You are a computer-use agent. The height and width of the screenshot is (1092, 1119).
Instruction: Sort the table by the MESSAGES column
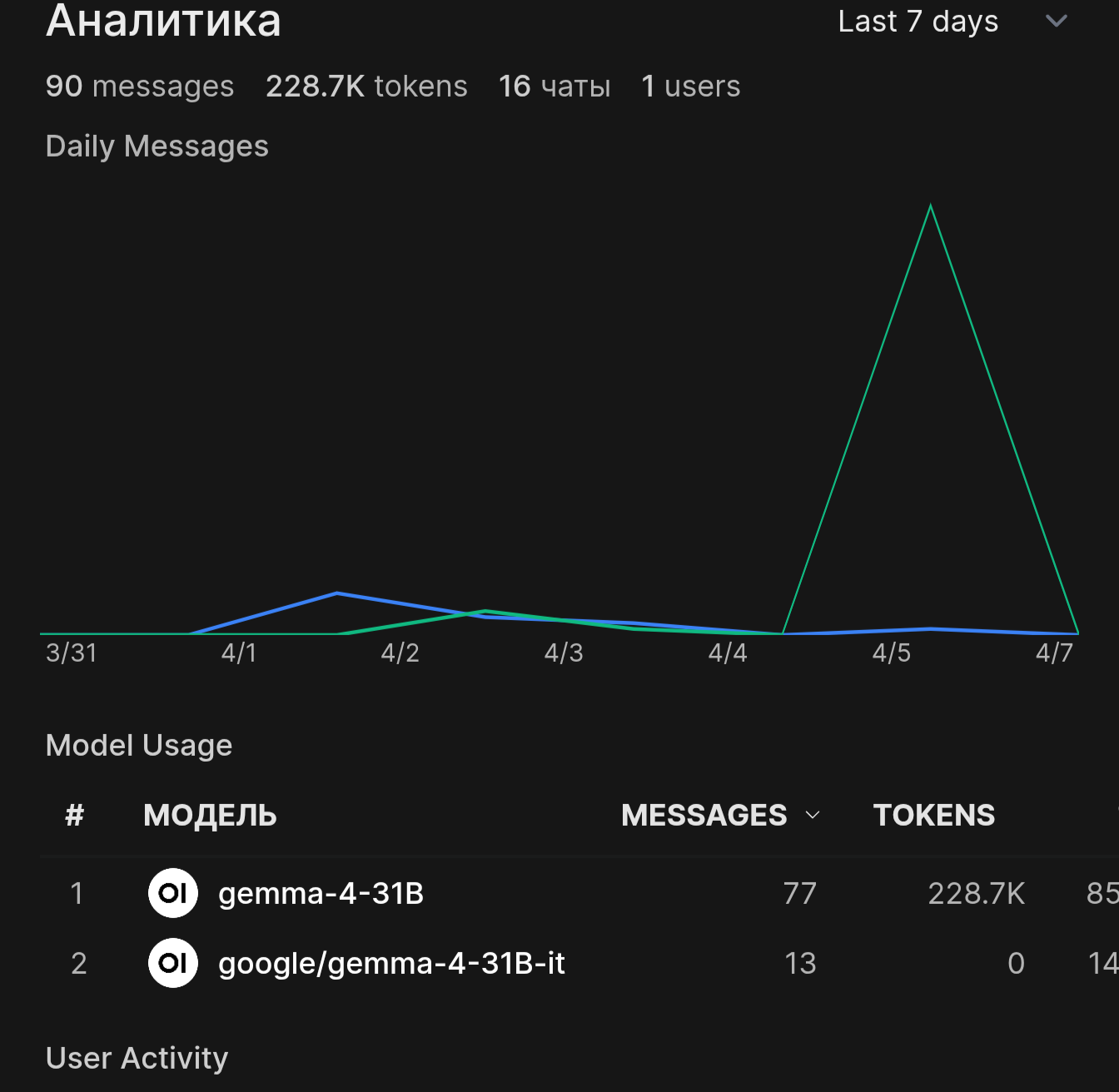(721, 815)
